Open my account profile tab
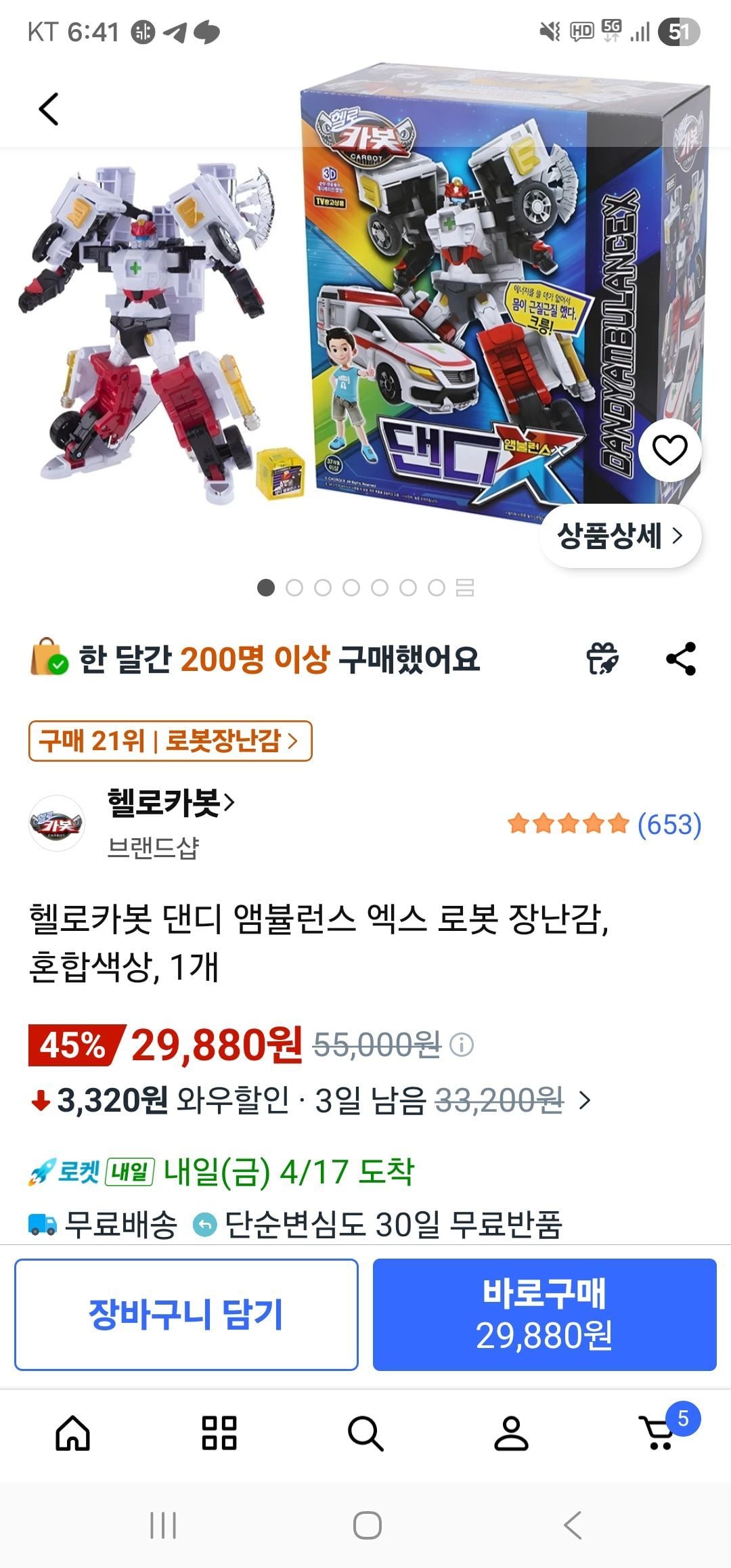Viewport: 731px width, 1568px height. 511,1433
